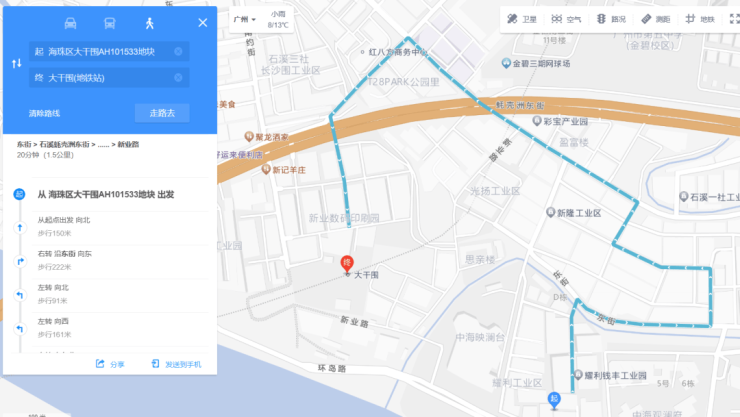Switch to driving route mode

pyautogui.click(x=70, y=22)
